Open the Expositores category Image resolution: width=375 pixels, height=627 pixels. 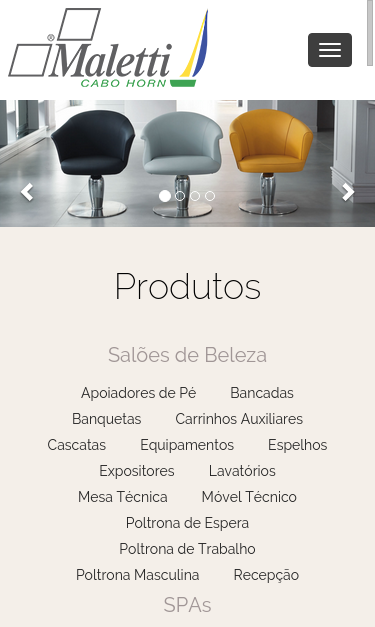coord(137,471)
